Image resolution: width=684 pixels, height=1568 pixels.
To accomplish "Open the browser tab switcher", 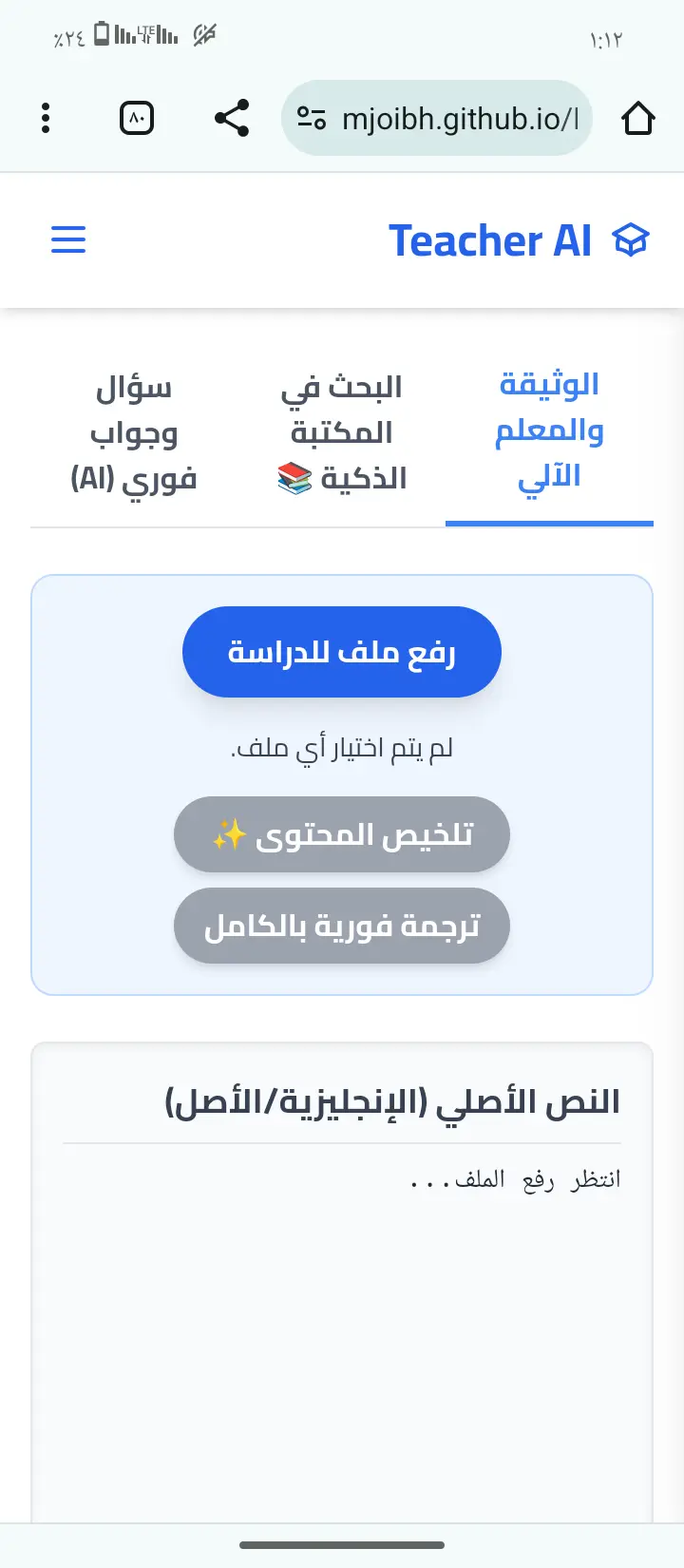I will 137,119.
